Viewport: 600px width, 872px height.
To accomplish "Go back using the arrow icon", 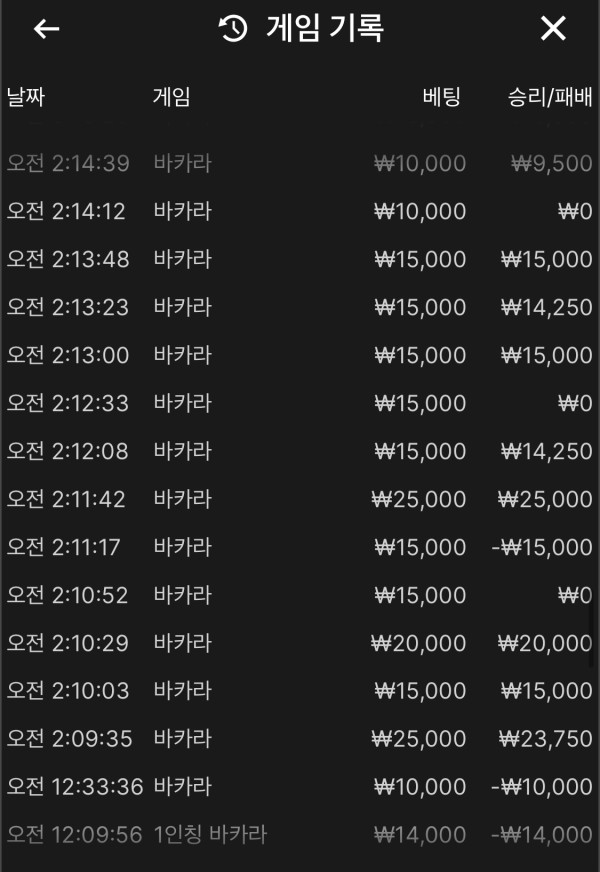I will [x=47, y=29].
